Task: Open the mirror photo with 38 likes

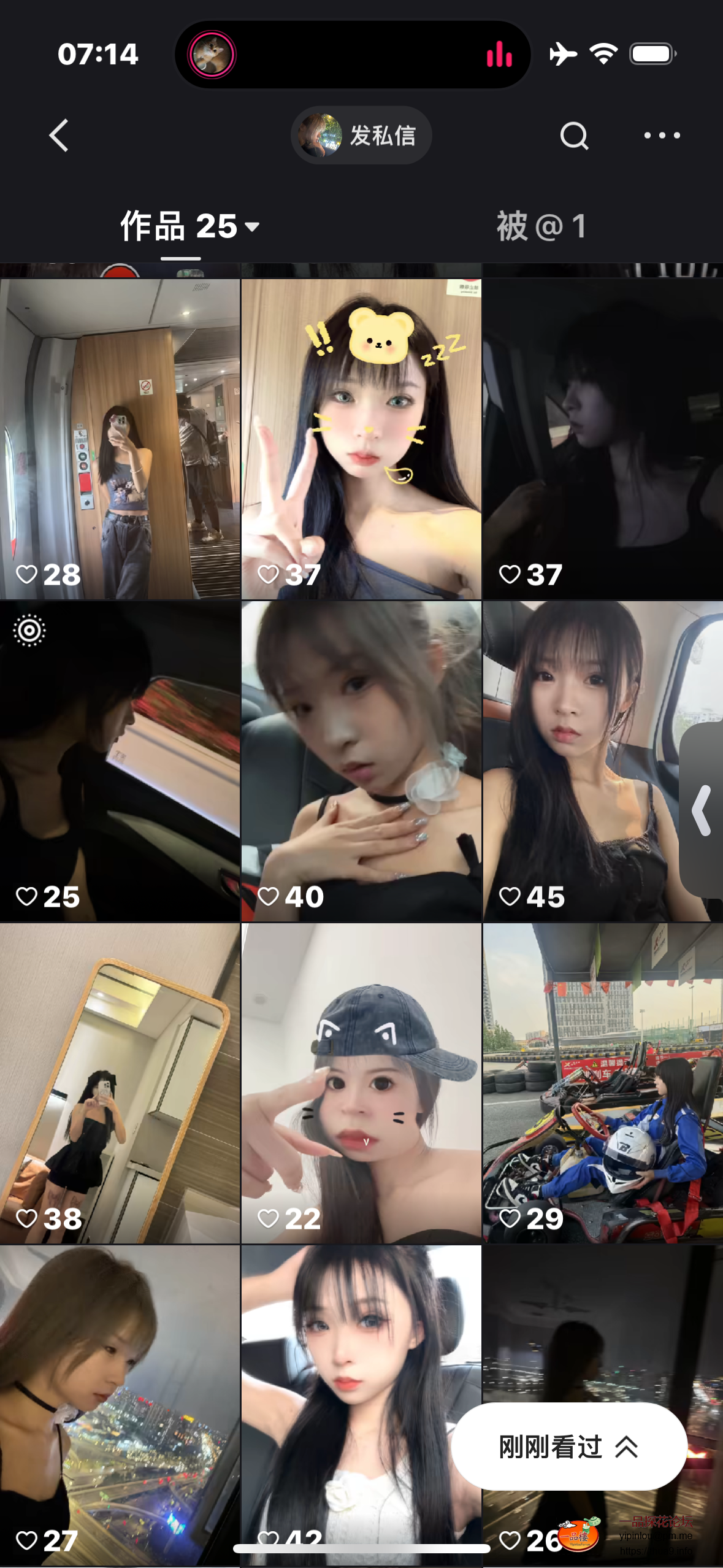Action: pyautogui.click(x=120, y=1083)
